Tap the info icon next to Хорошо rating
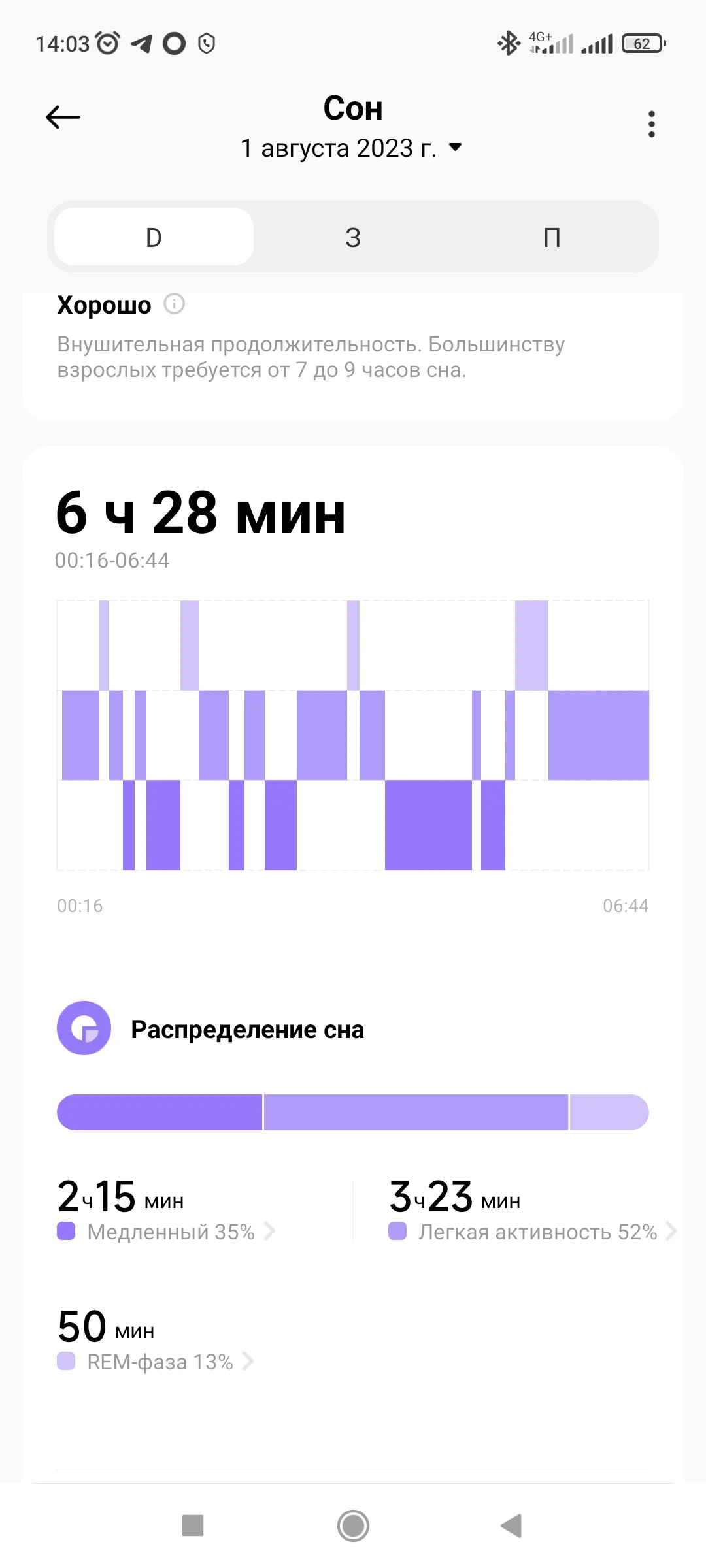The height and width of the screenshot is (1568, 706). [x=173, y=304]
